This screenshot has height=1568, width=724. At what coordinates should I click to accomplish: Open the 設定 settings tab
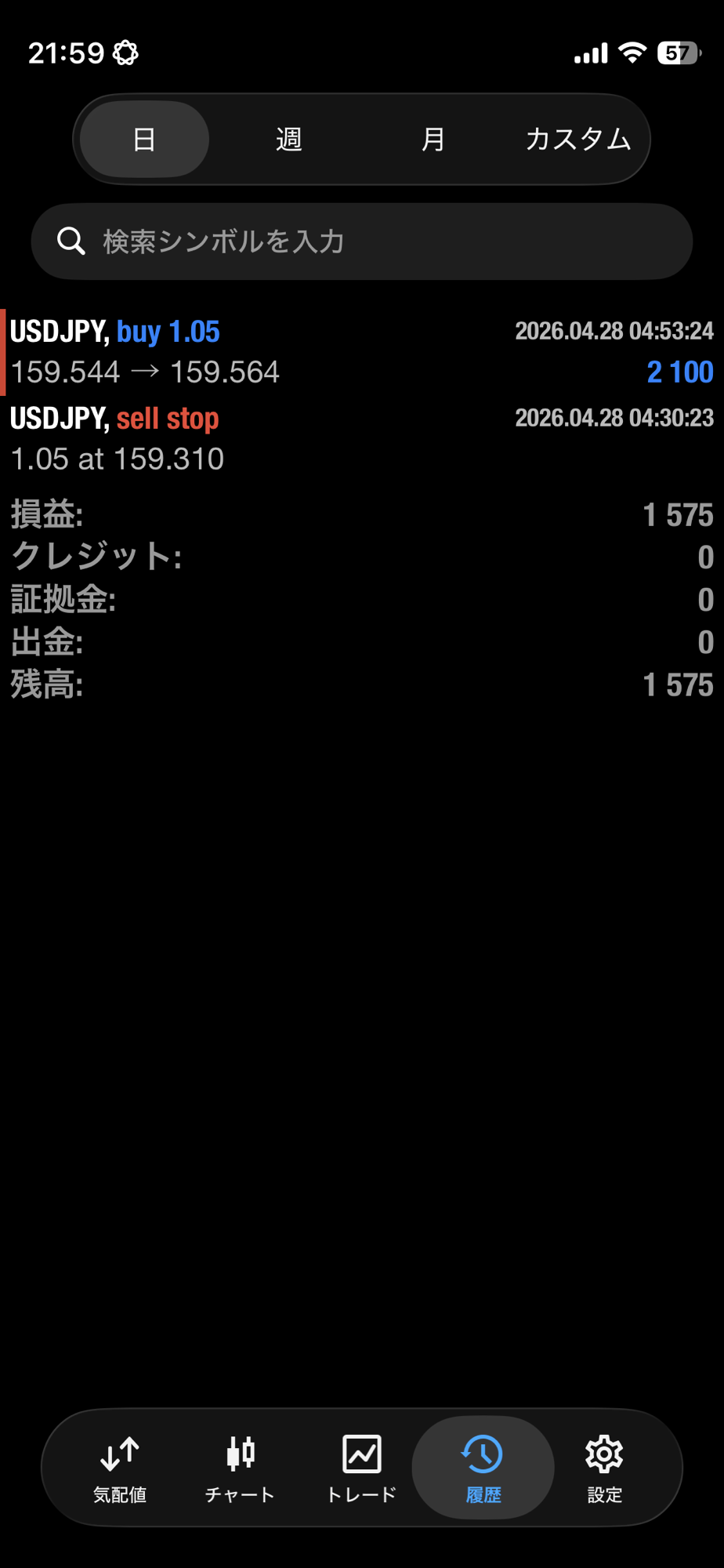[604, 1468]
